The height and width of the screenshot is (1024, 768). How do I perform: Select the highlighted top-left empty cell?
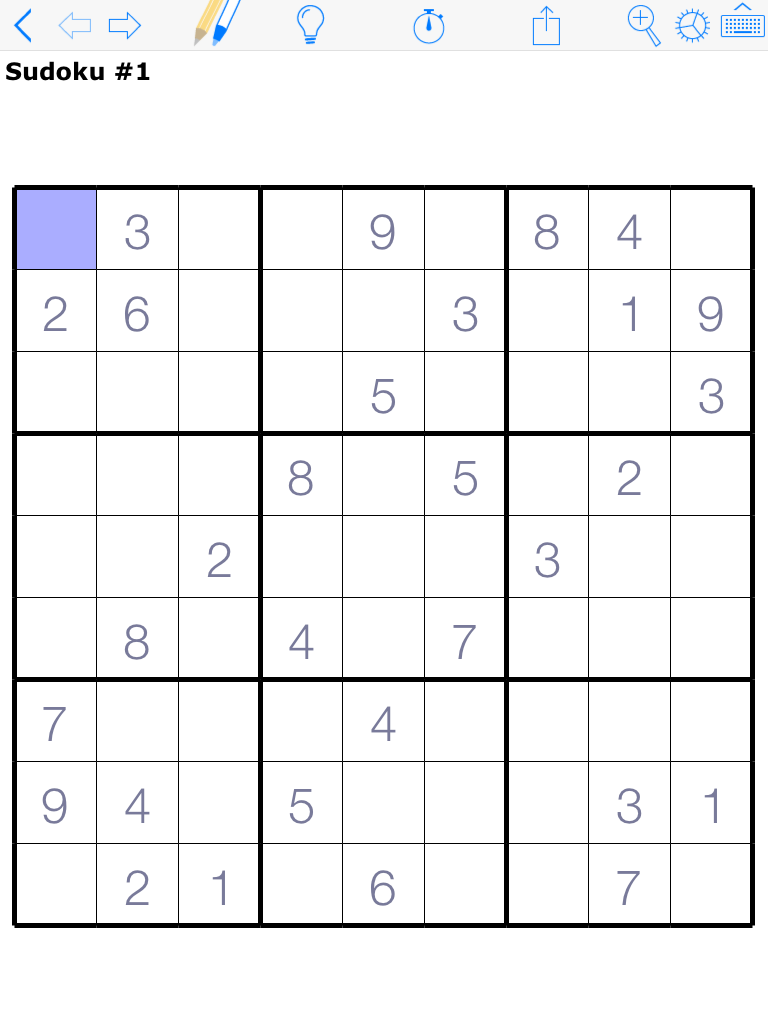(56, 229)
